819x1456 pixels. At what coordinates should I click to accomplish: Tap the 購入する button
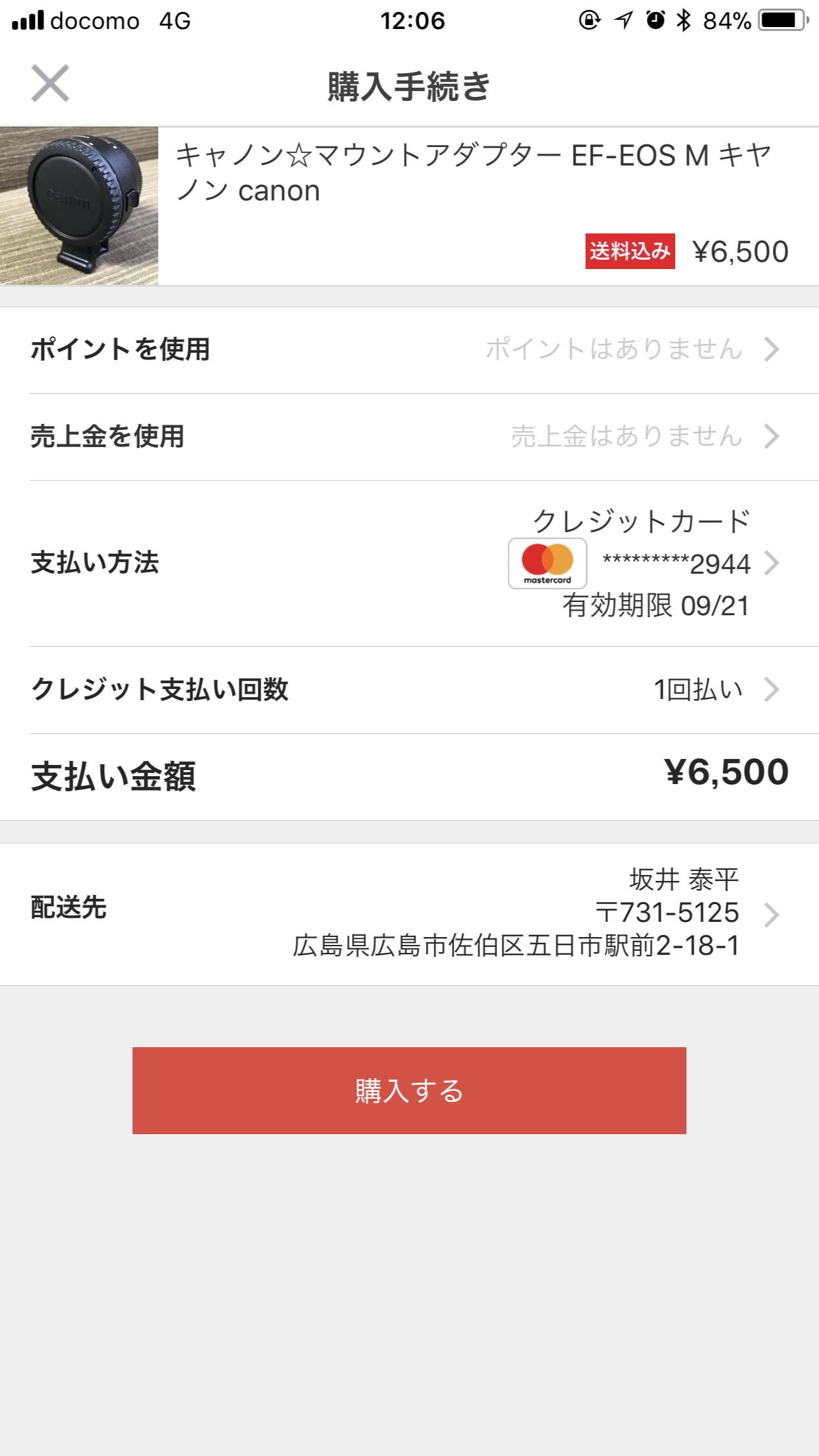click(x=409, y=1091)
